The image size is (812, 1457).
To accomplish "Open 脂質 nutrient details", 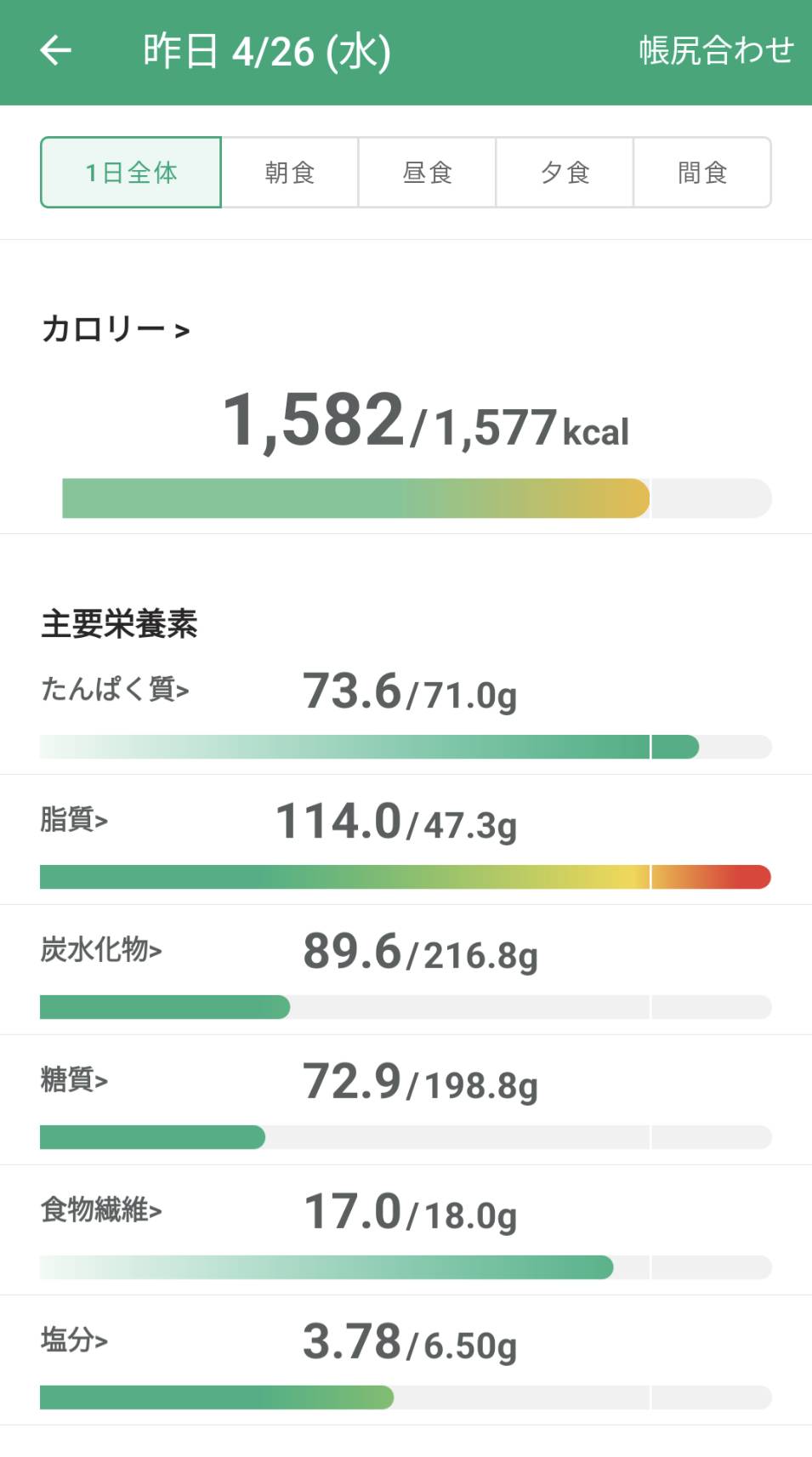I will (x=74, y=820).
